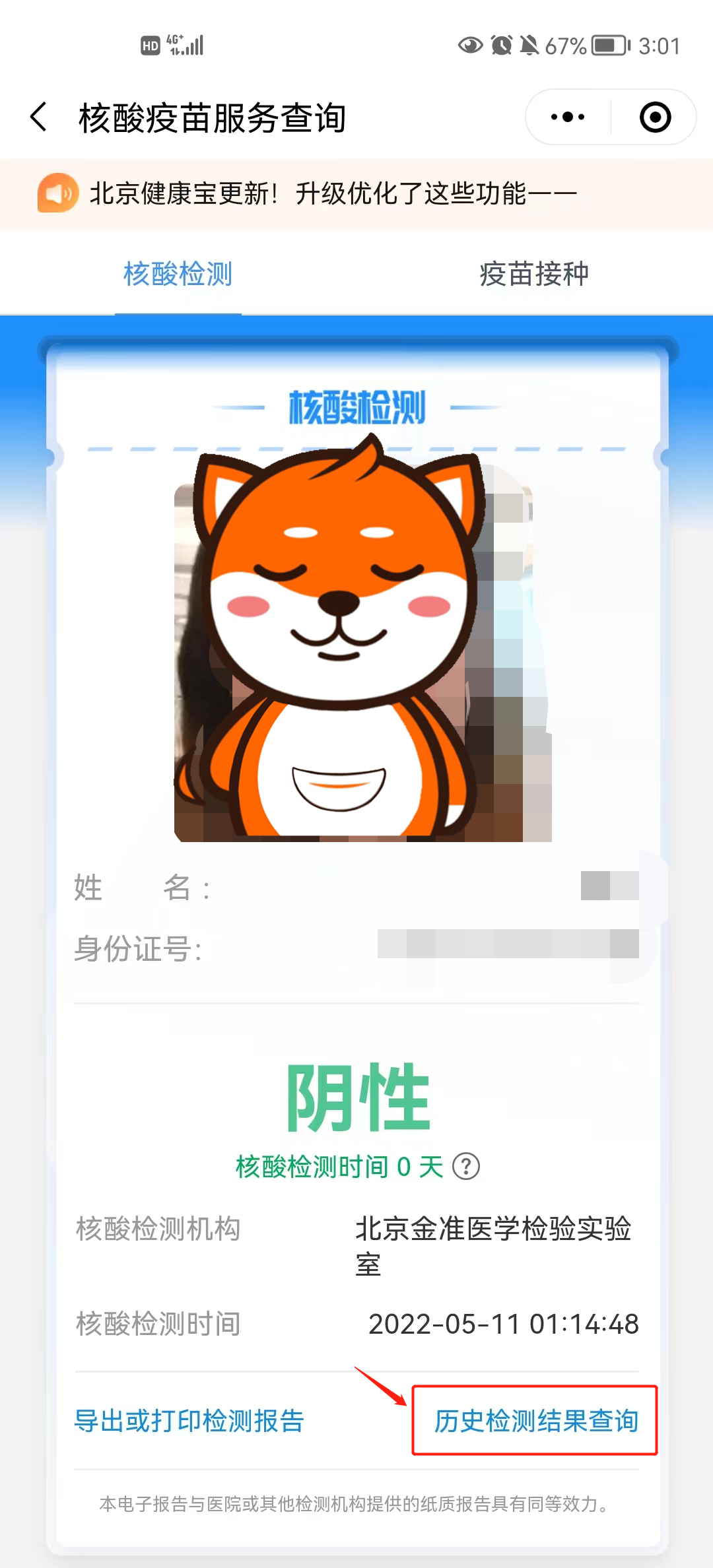The width and height of the screenshot is (713, 1568).
Task: Go back using the top-left arrow
Action: click(40, 117)
